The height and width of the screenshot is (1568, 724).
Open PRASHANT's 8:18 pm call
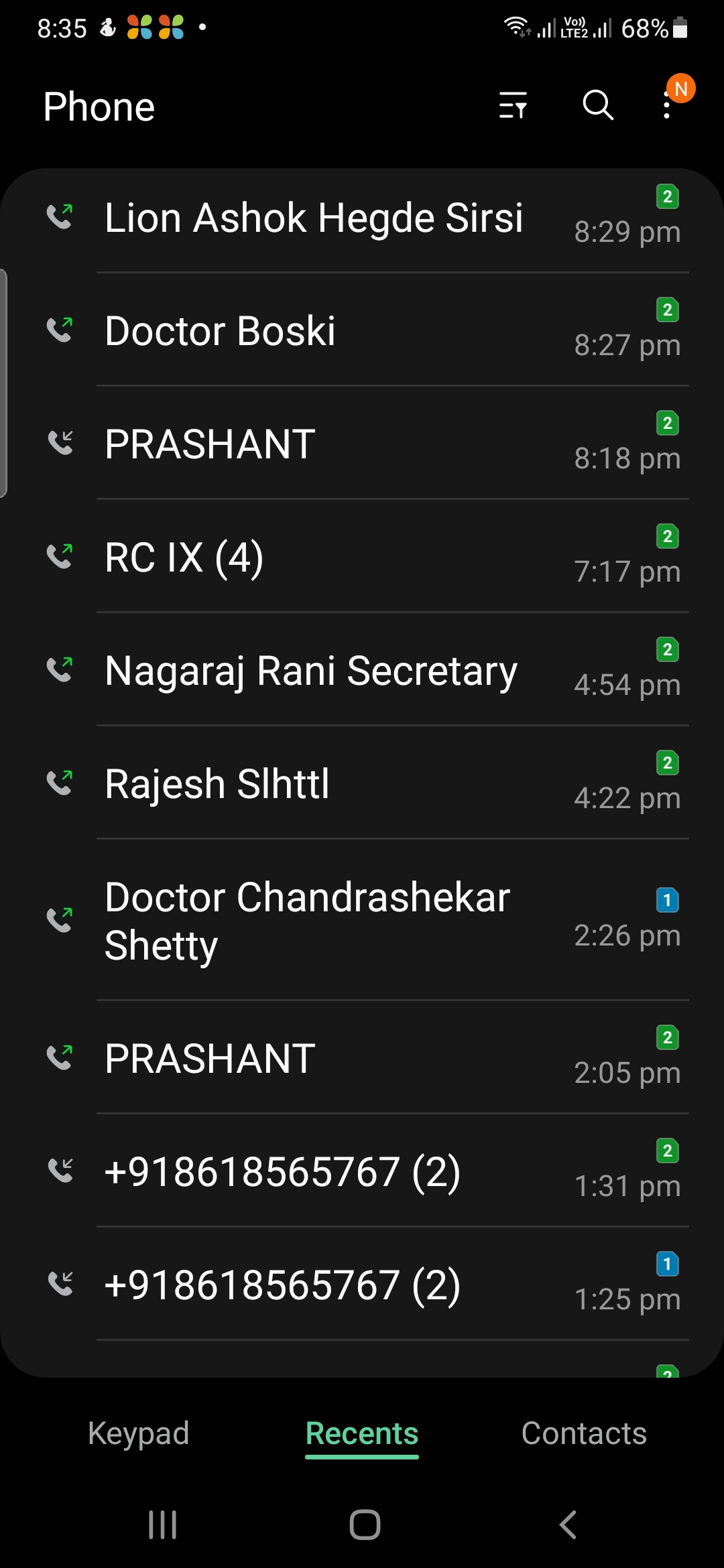point(210,445)
